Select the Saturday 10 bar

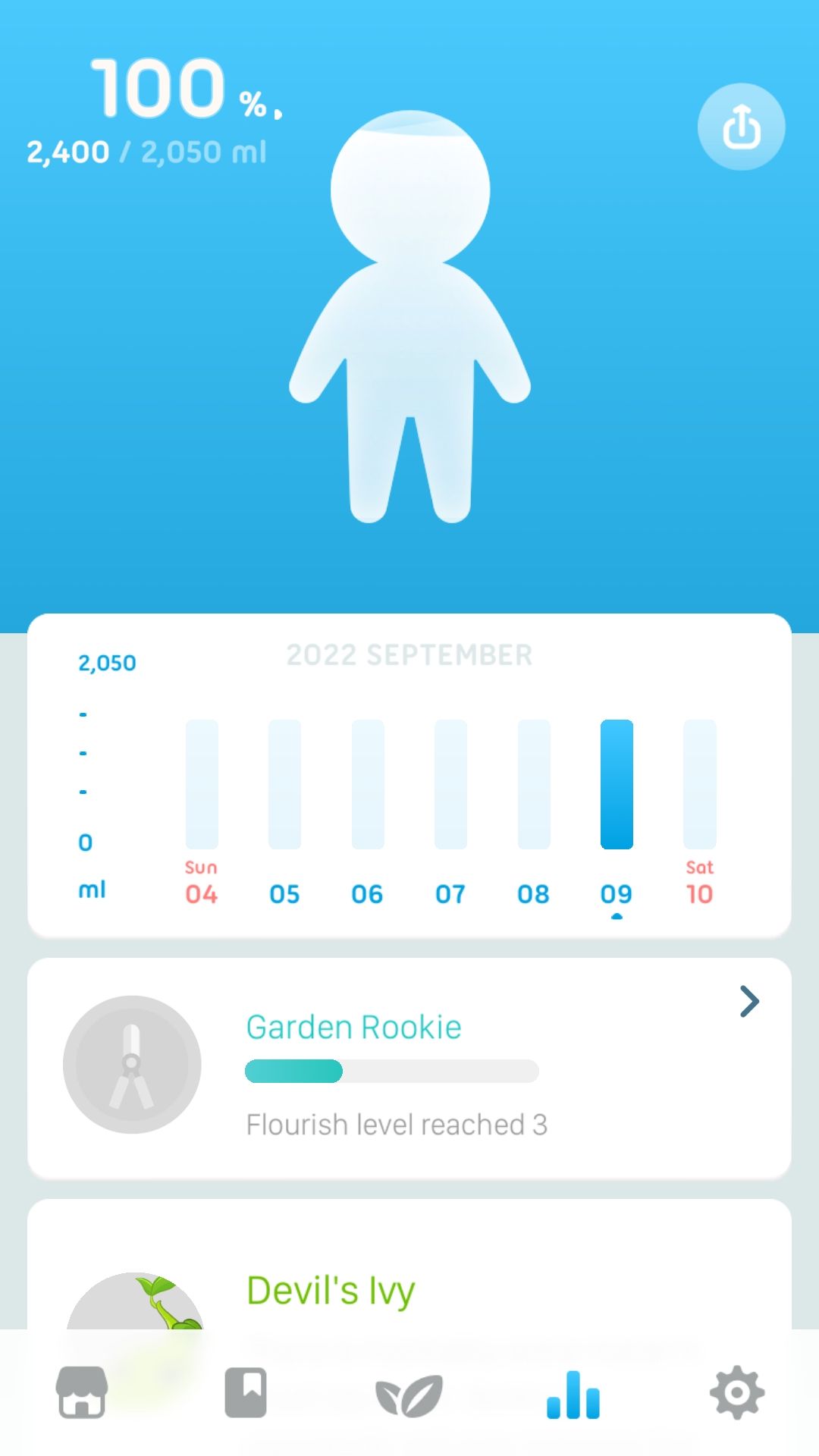tap(699, 784)
